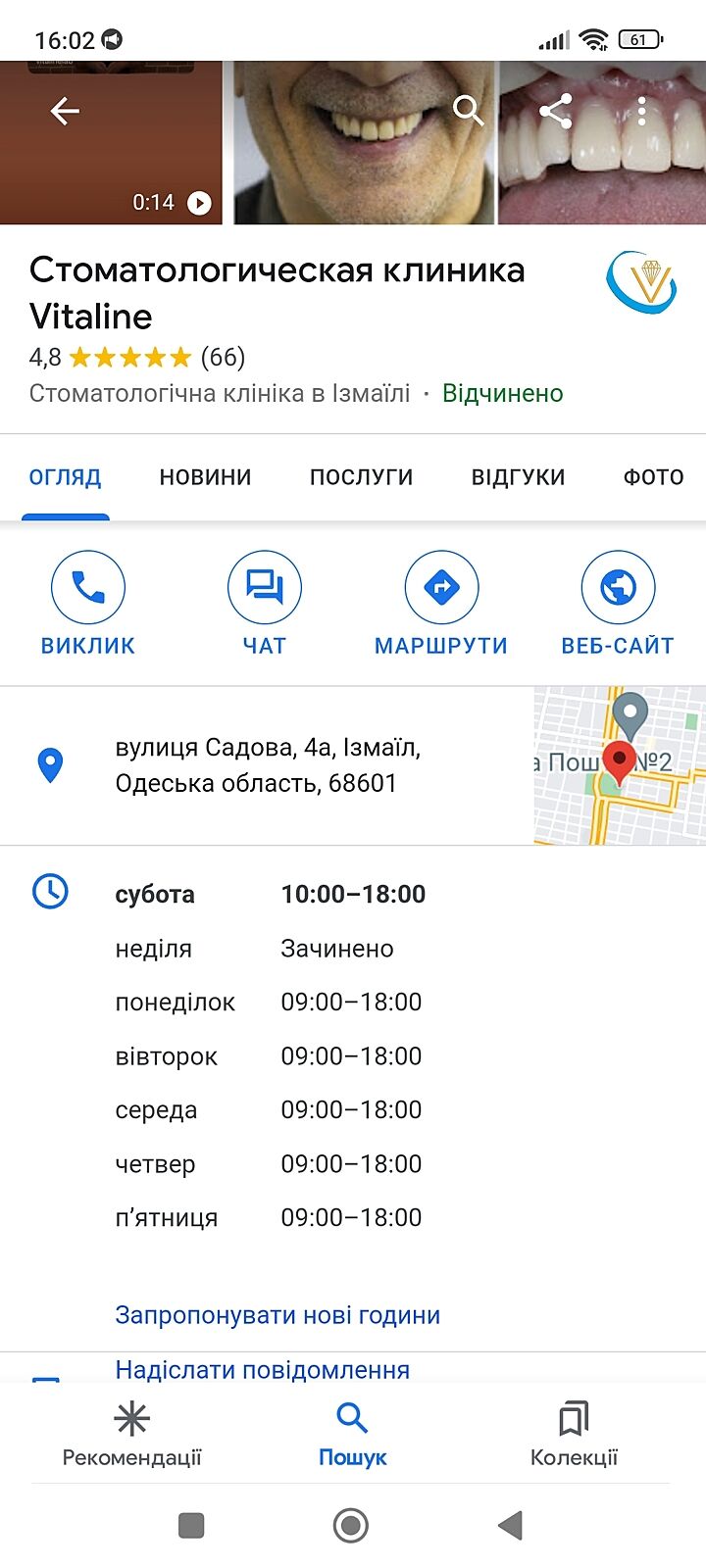This screenshot has height=1568, width=706.
Task: Share this clinic listing
Action: (x=555, y=112)
